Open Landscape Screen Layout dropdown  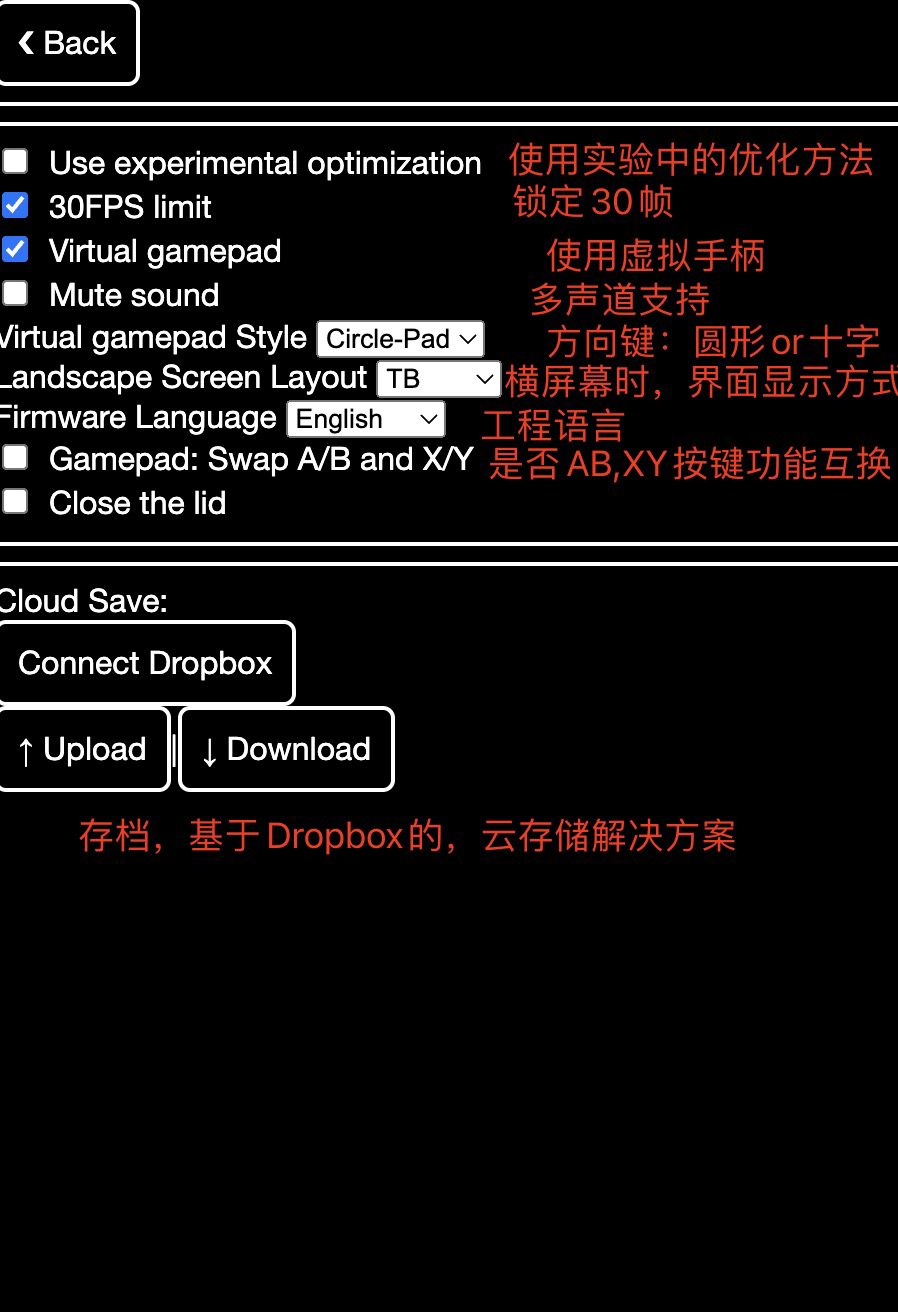coord(438,379)
